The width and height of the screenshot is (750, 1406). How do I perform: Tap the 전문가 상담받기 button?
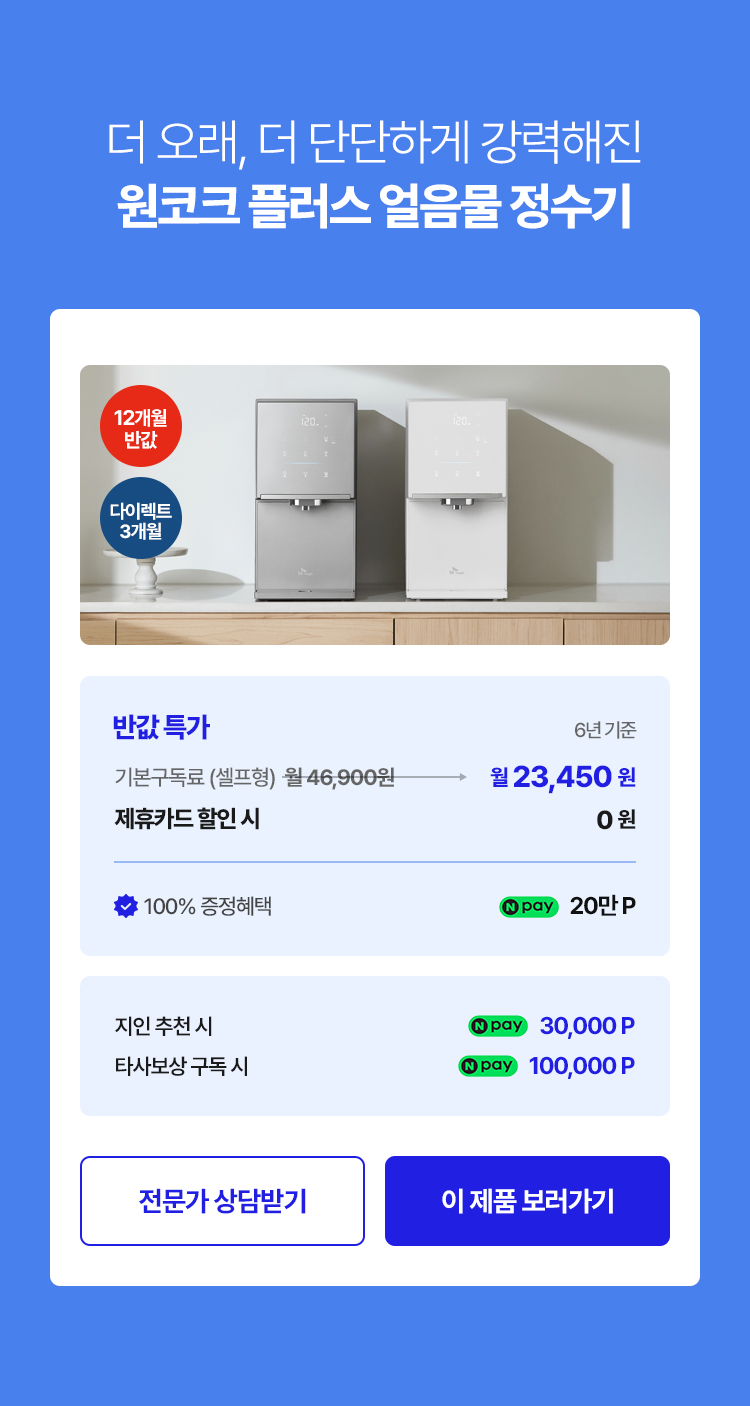click(222, 1201)
